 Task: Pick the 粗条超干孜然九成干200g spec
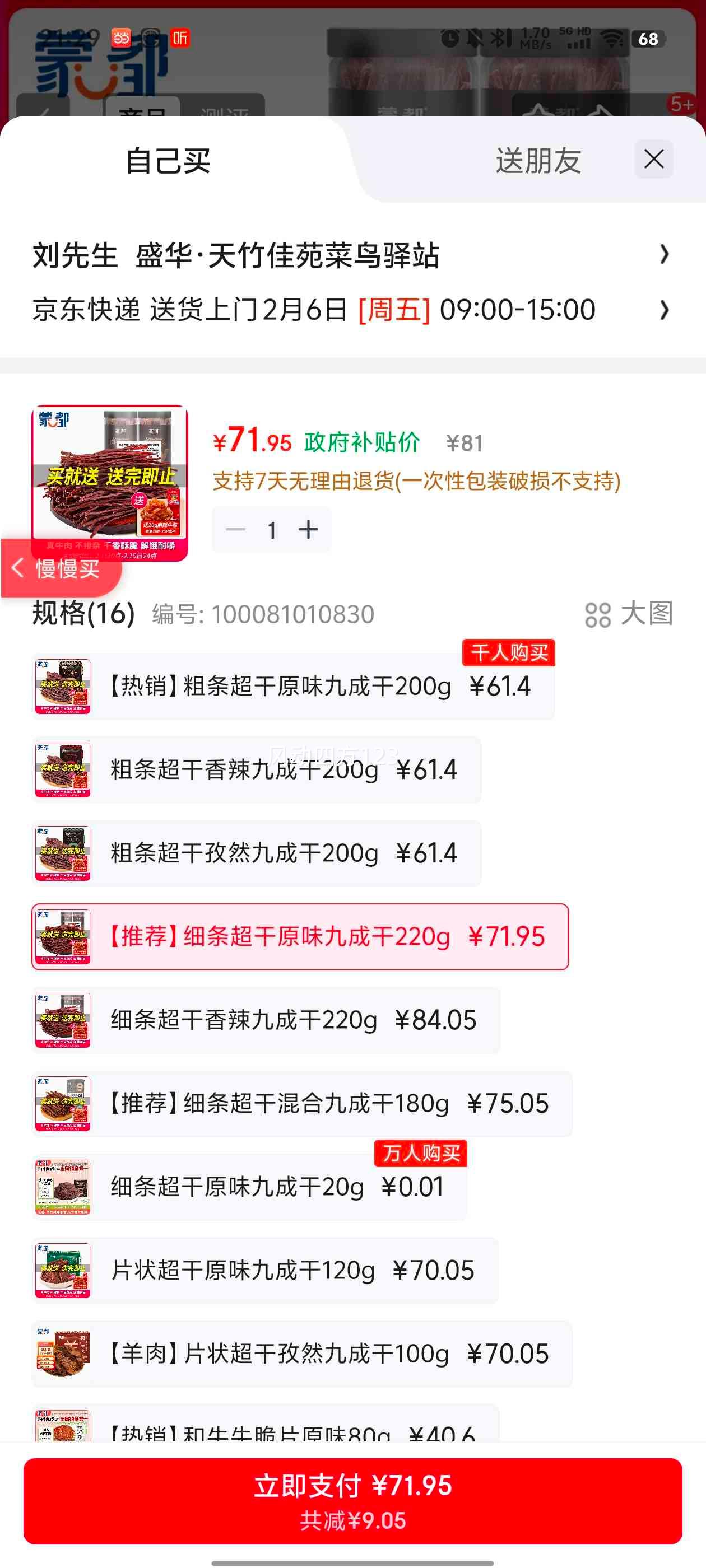(x=257, y=853)
